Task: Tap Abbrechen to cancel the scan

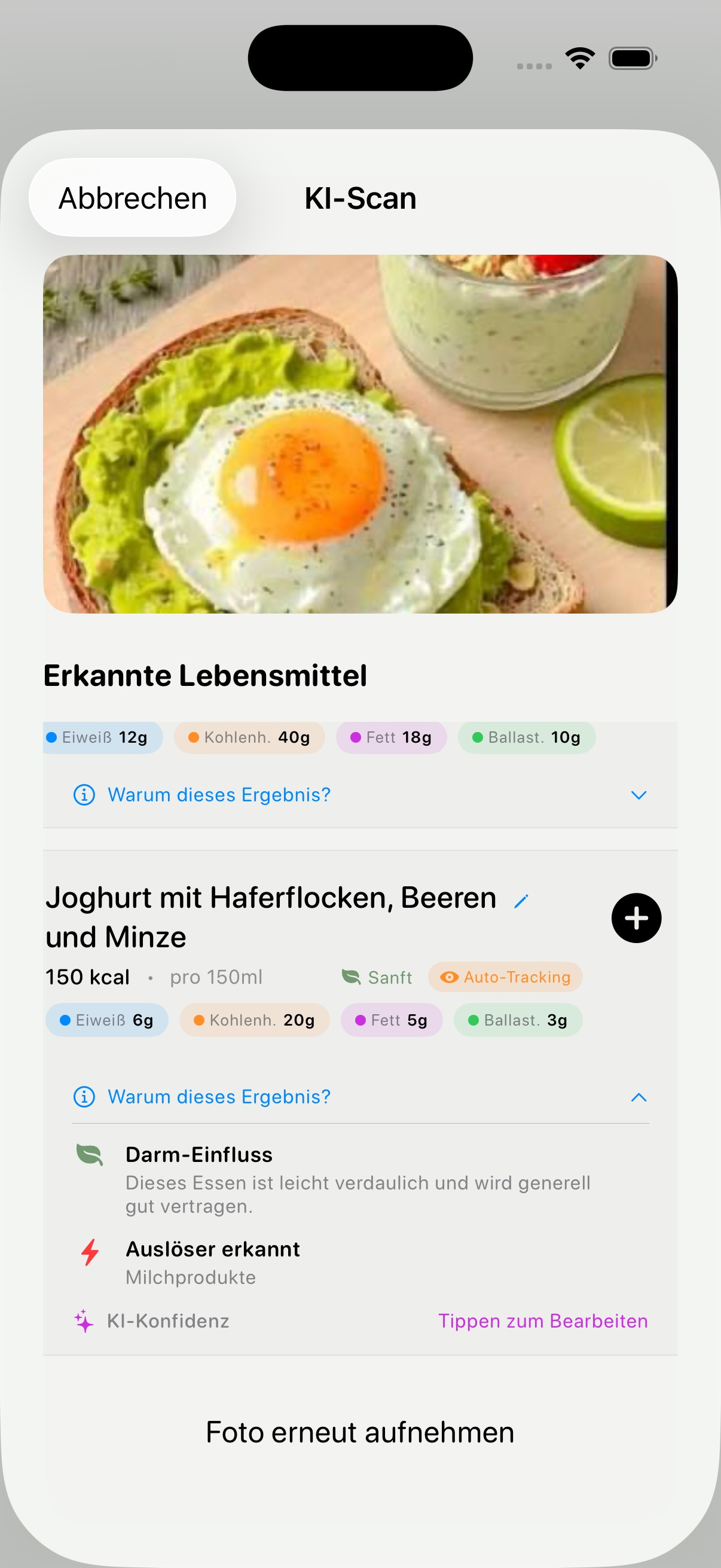Action: click(132, 198)
